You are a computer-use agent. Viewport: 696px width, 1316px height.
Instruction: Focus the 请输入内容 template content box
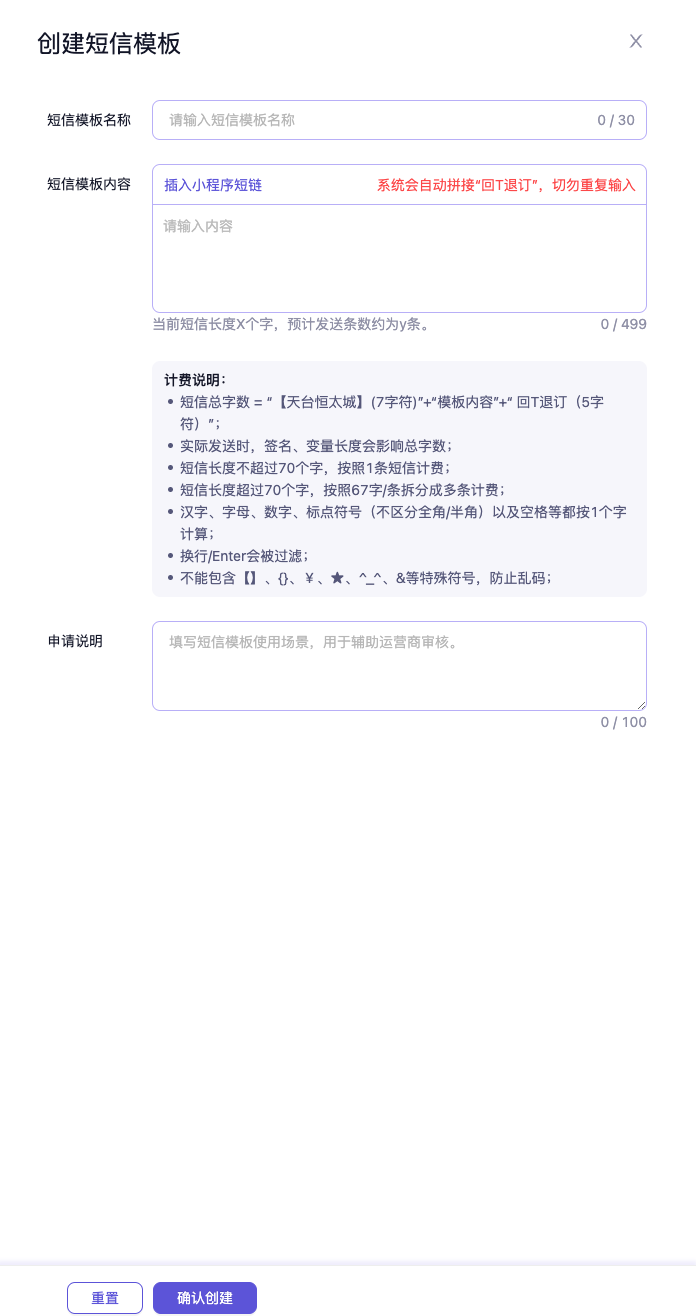399,258
